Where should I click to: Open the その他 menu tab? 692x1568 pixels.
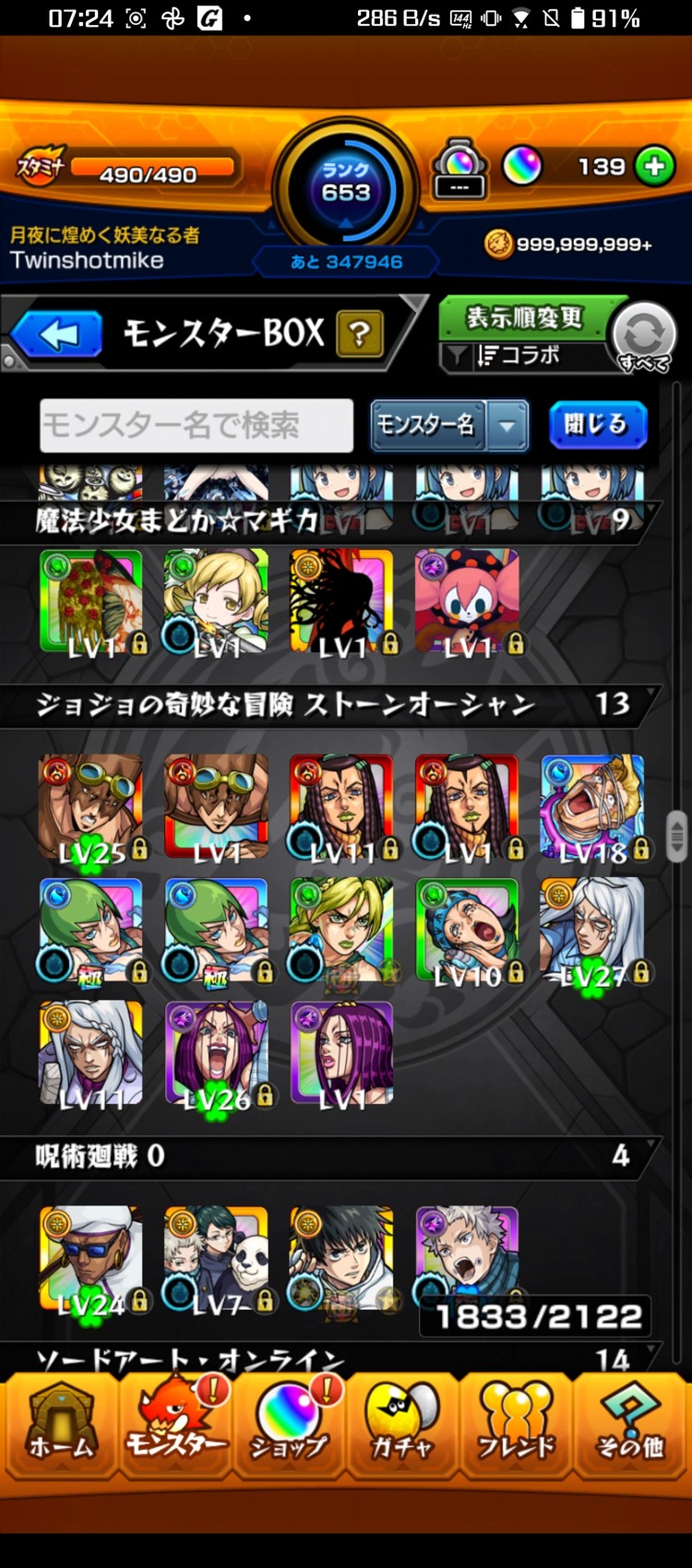pyautogui.click(x=630, y=1425)
